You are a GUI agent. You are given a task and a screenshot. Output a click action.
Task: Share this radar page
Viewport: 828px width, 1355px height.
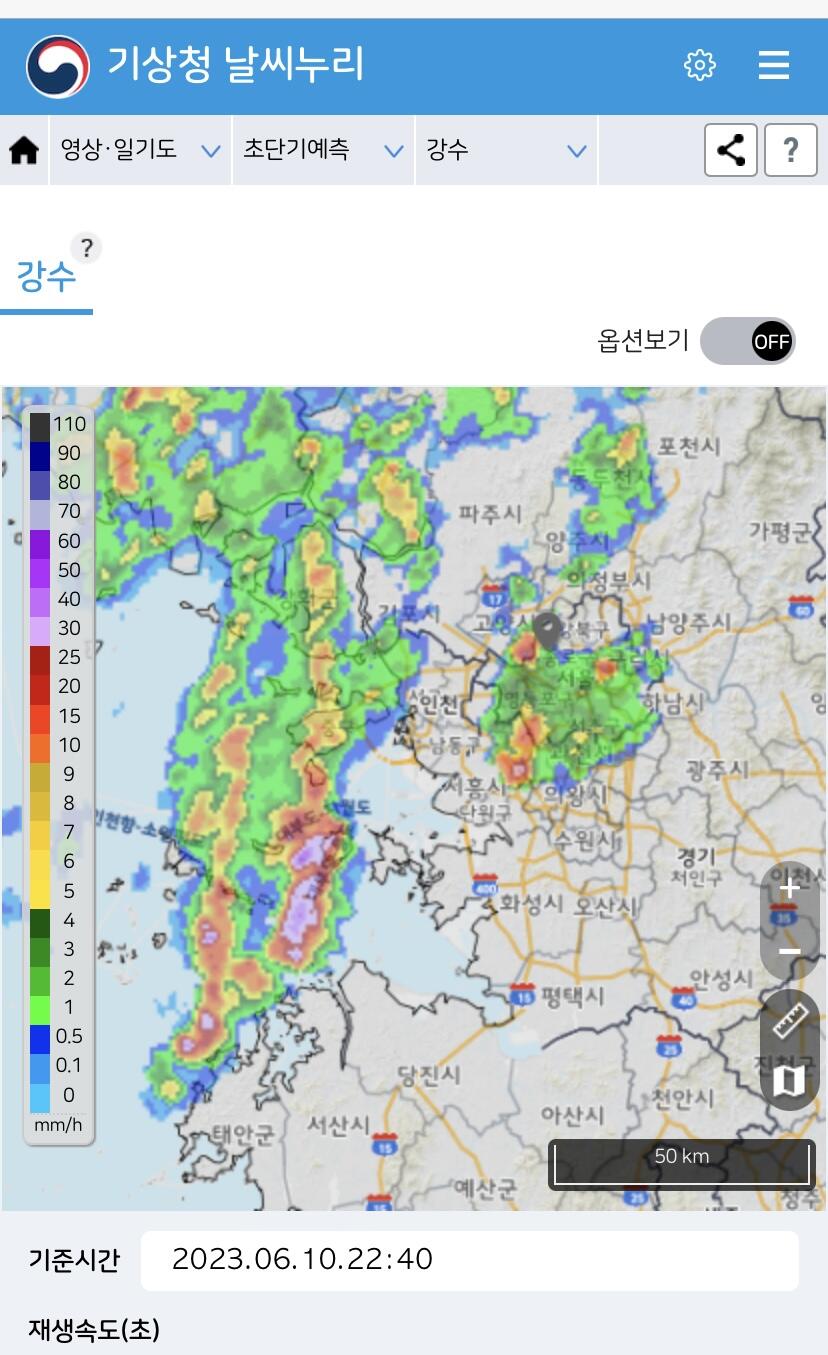click(731, 150)
